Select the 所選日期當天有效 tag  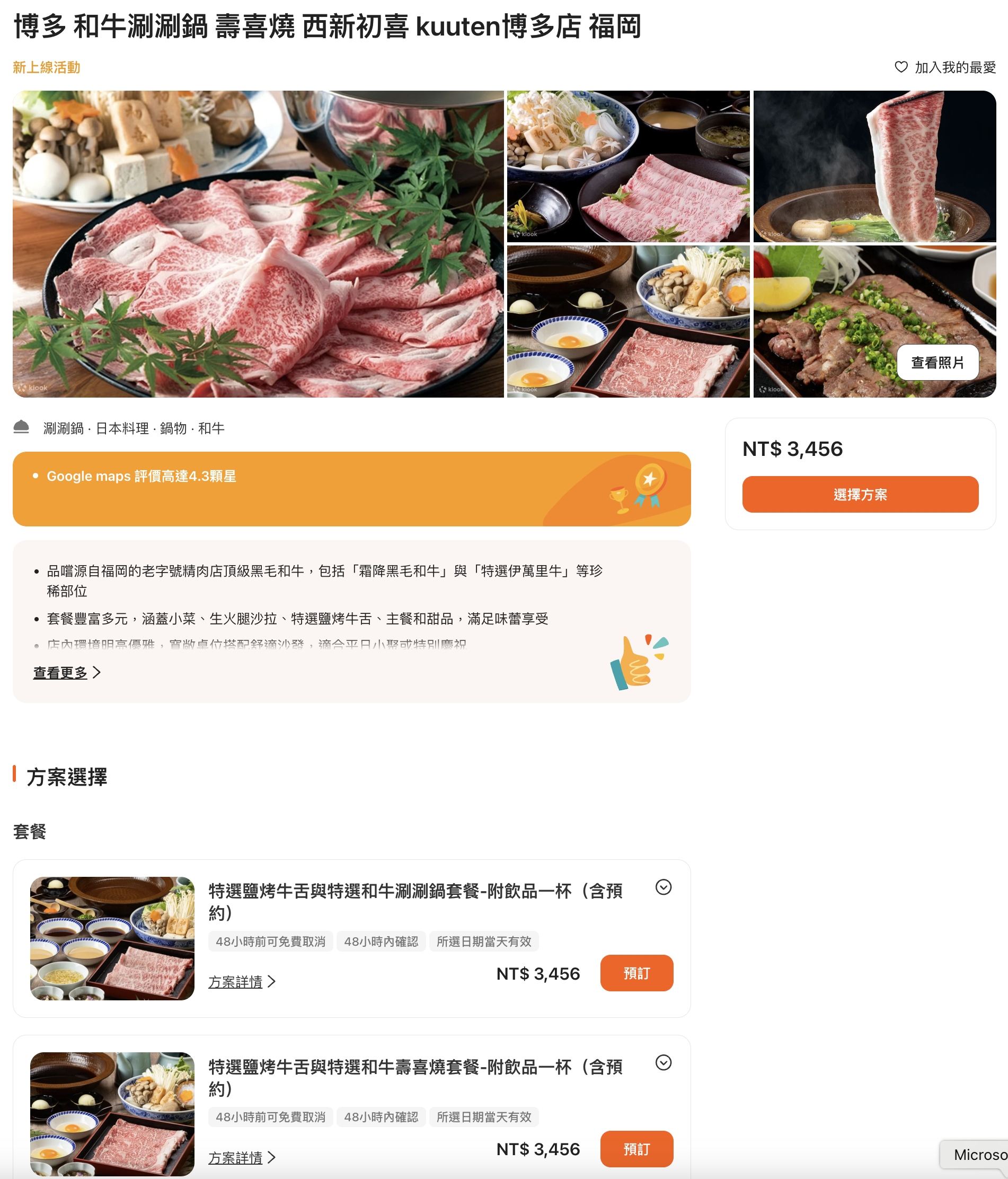coord(484,942)
